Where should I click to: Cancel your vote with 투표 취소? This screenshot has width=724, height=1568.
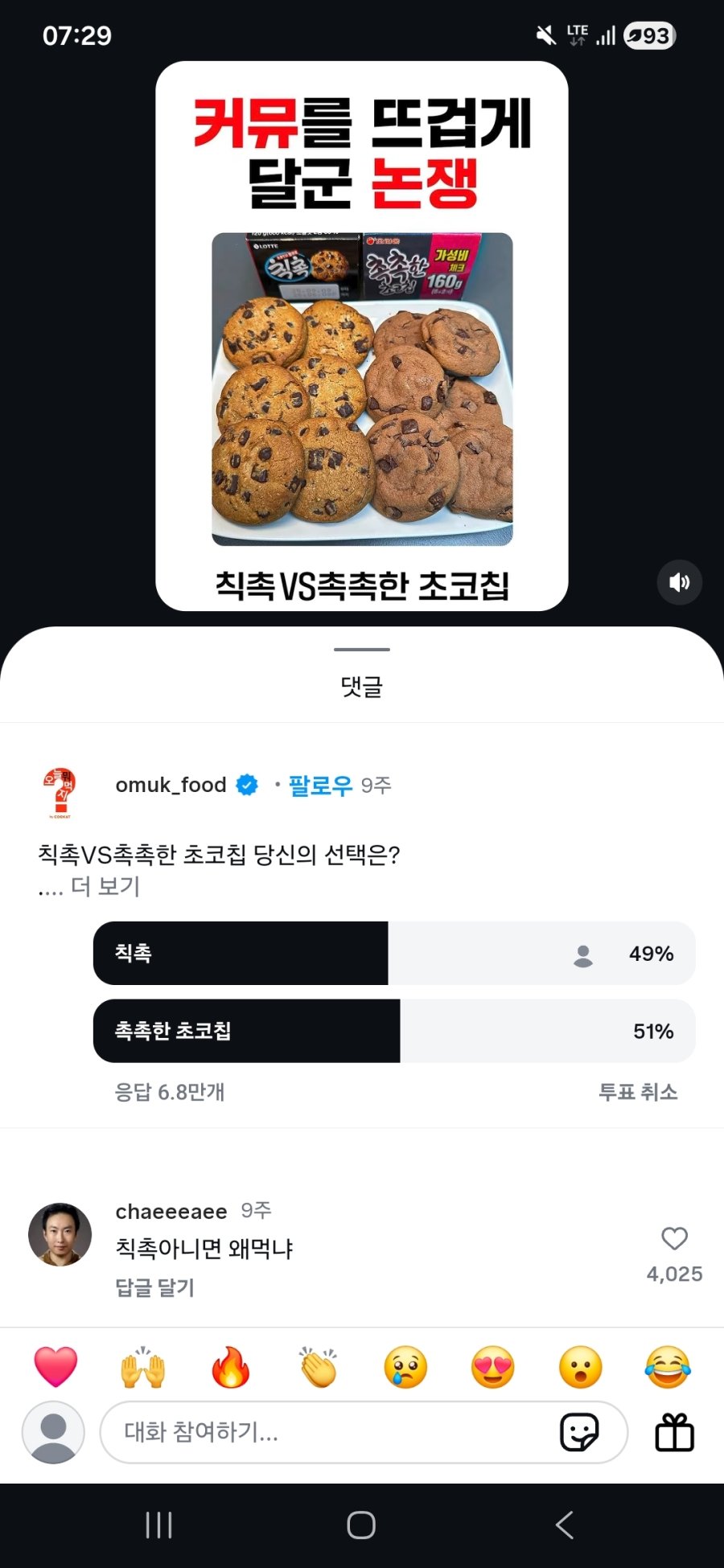640,1093
